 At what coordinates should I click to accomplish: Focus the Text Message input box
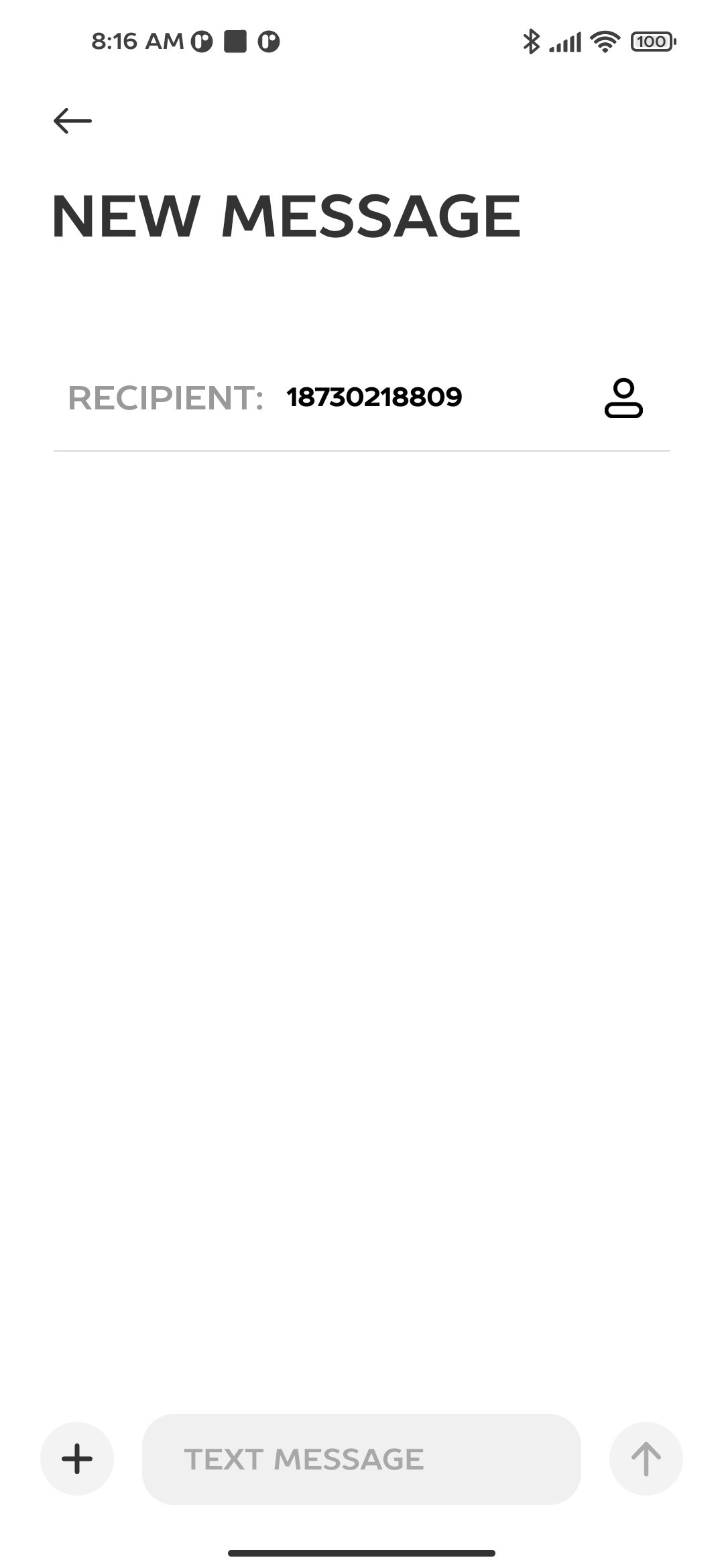361,1459
